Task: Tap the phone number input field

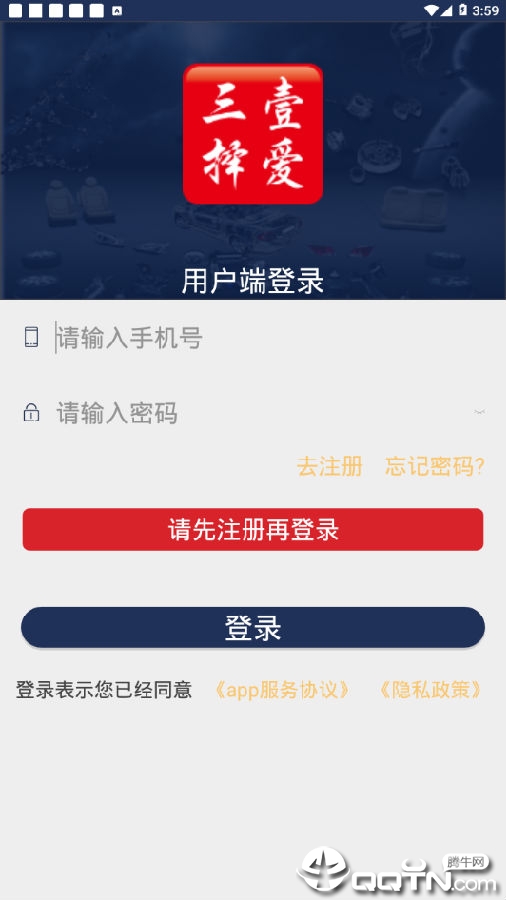Action: coord(270,338)
